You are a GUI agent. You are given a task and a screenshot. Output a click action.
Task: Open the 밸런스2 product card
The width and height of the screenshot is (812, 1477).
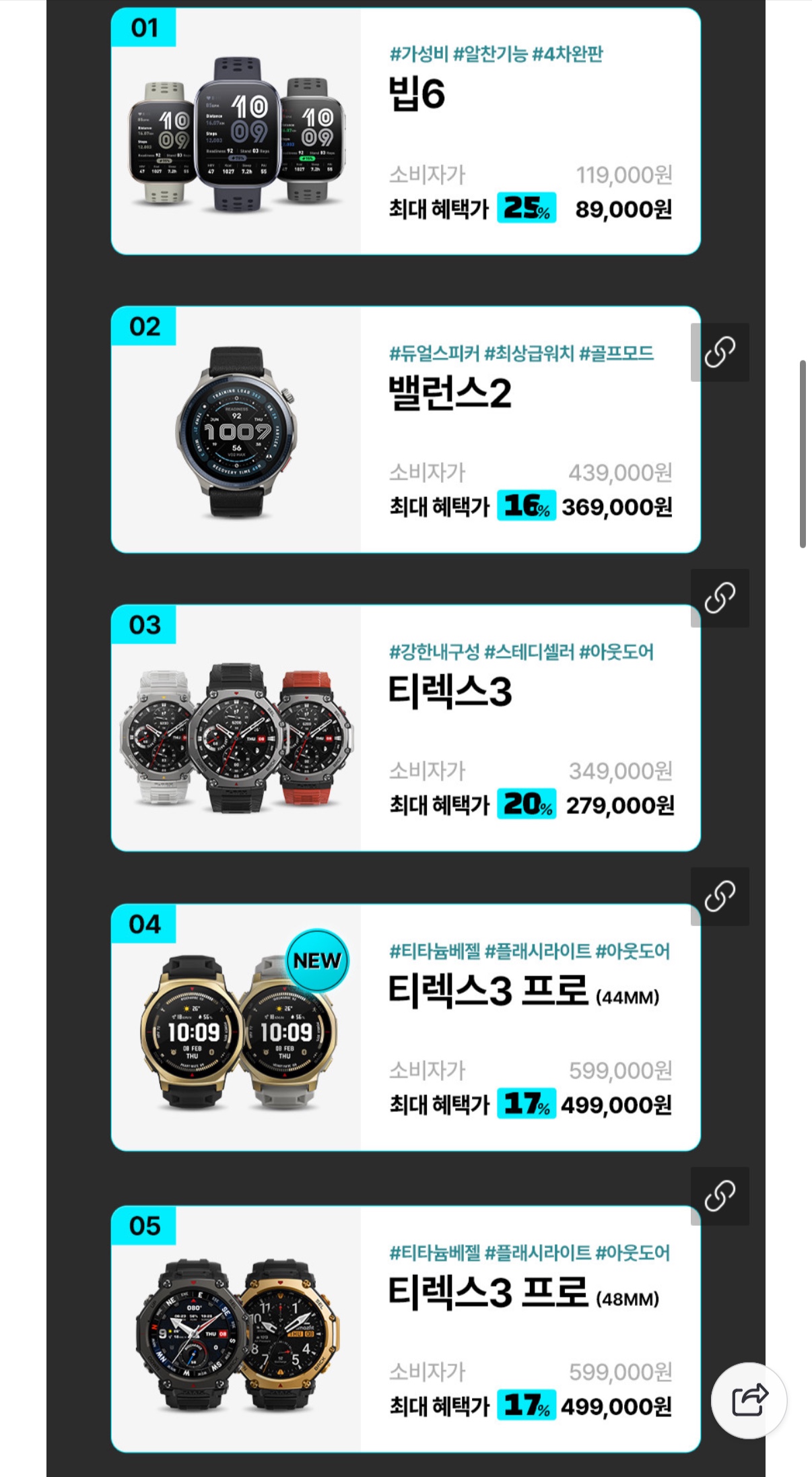(405, 430)
